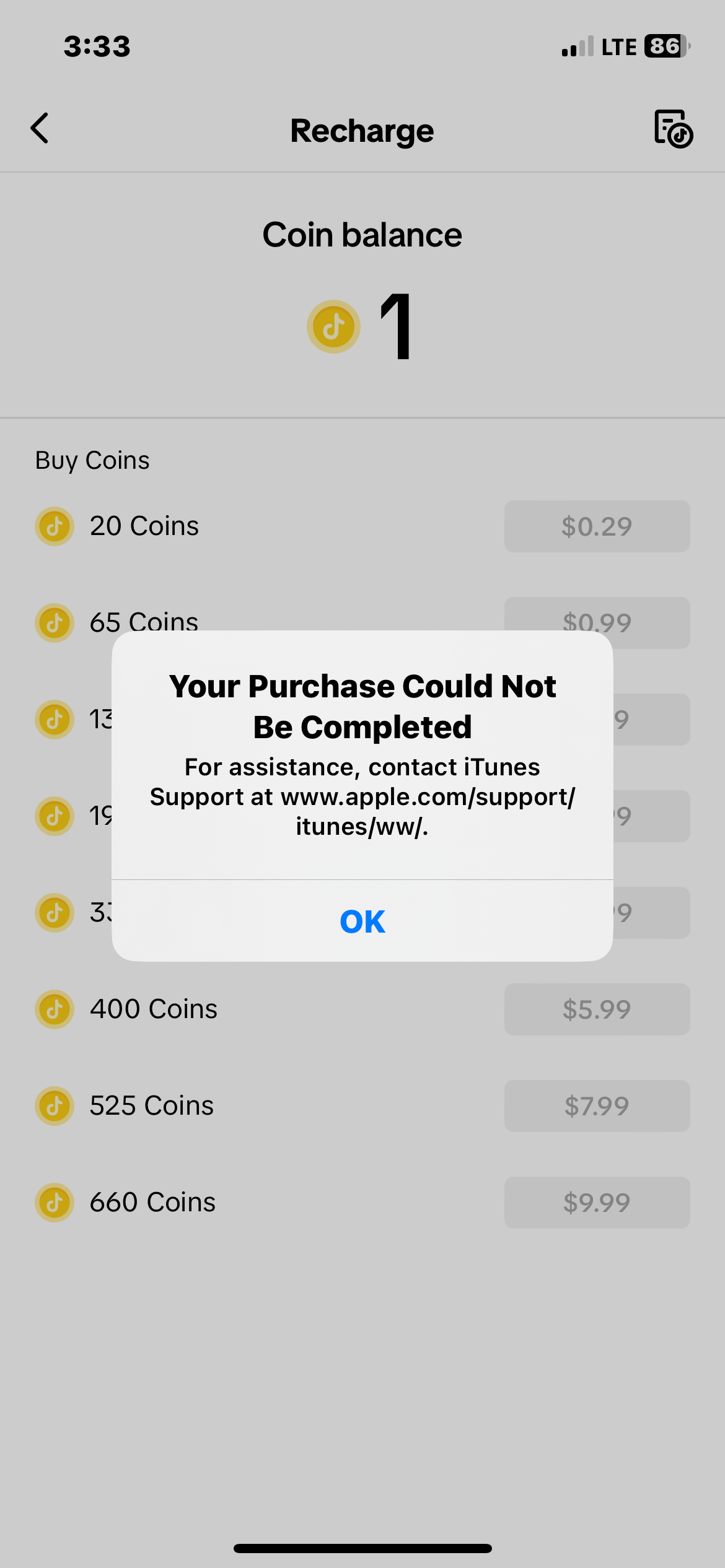Purchase 525 Coins for $7.99
This screenshot has height=1568, width=725.
coord(597,1106)
